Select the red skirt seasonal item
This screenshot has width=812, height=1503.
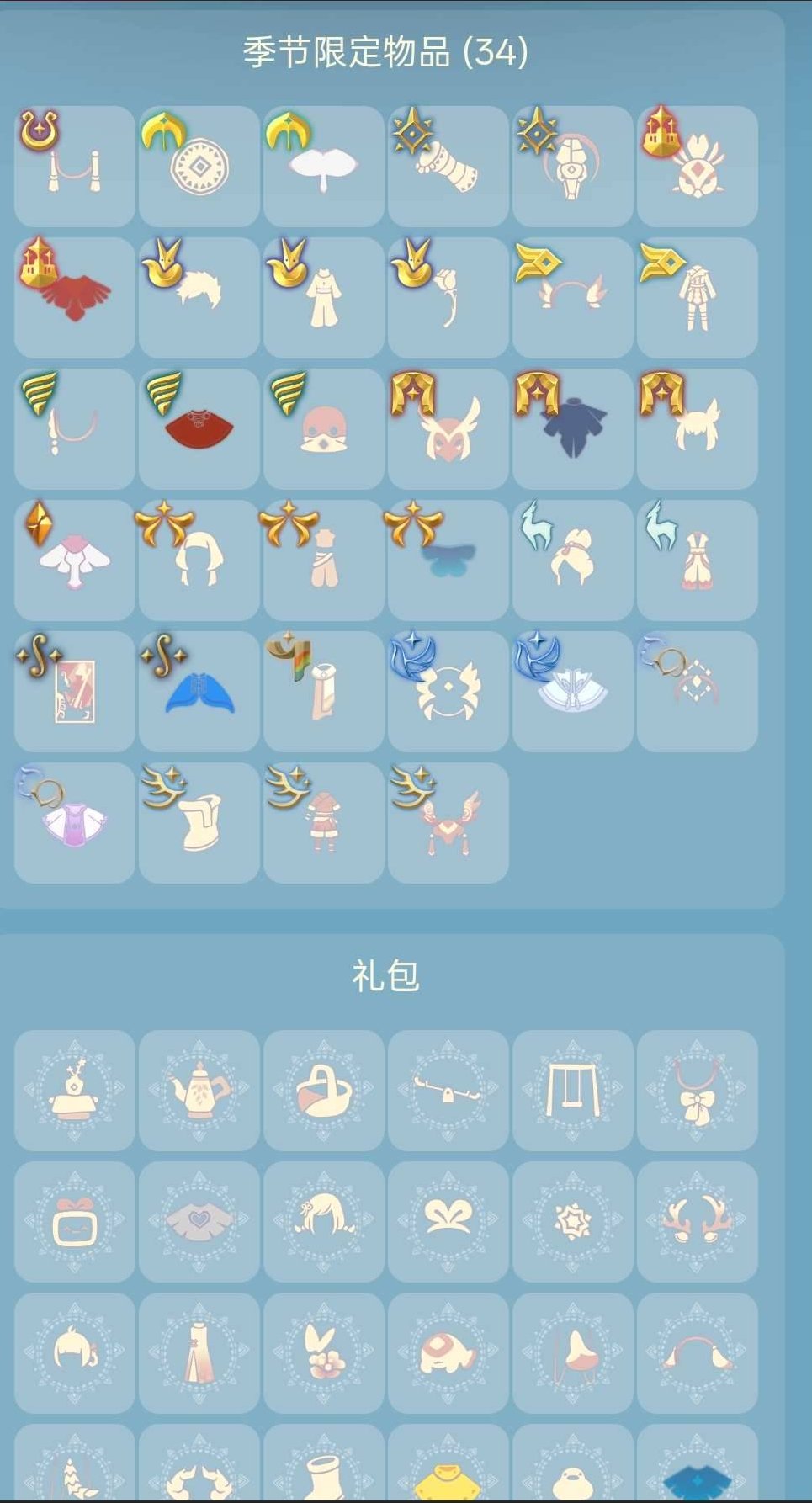coord(198,425)
